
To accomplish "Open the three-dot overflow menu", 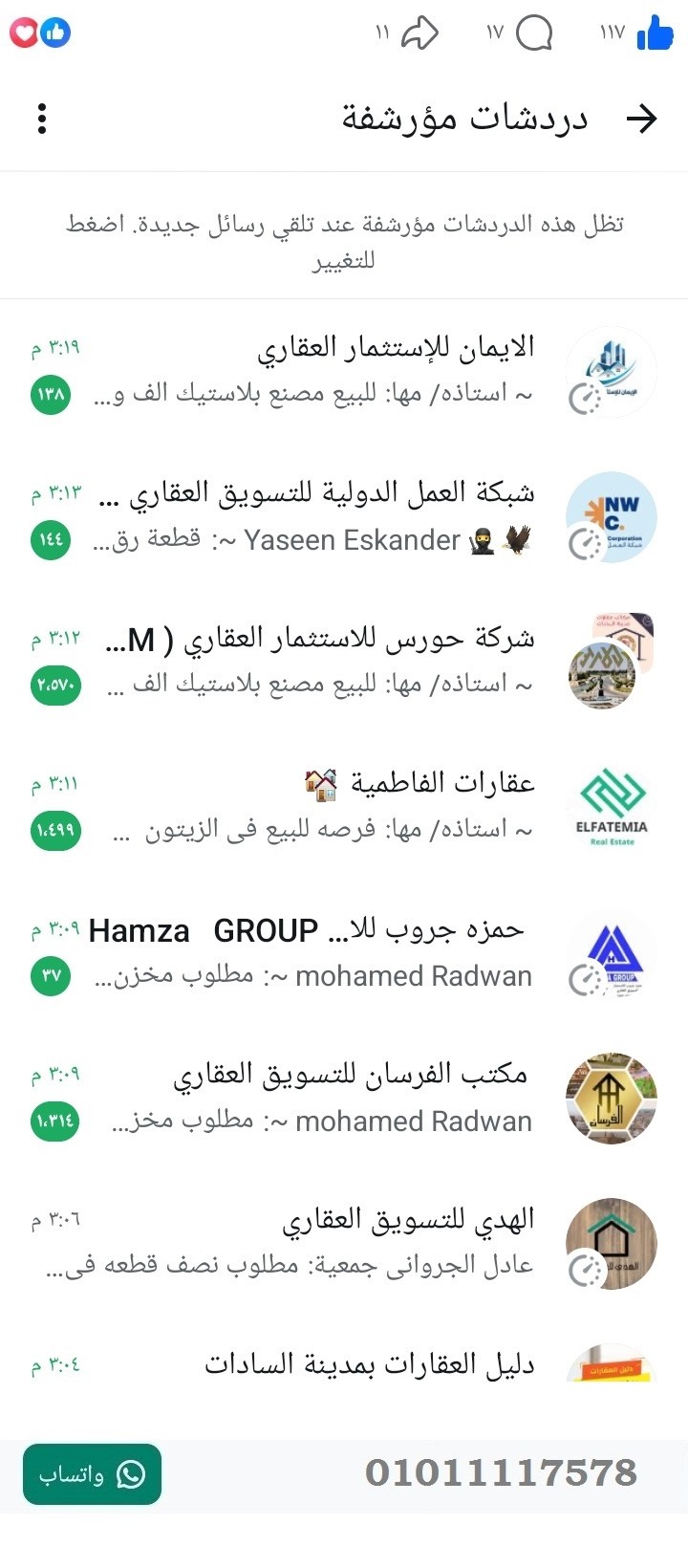I will 40,118.
